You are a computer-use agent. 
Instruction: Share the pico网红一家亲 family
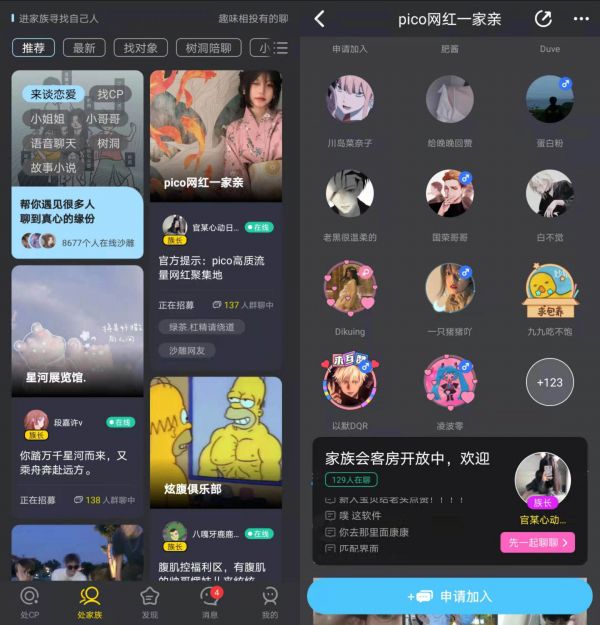pyautogui.click(x=543, y=18)
